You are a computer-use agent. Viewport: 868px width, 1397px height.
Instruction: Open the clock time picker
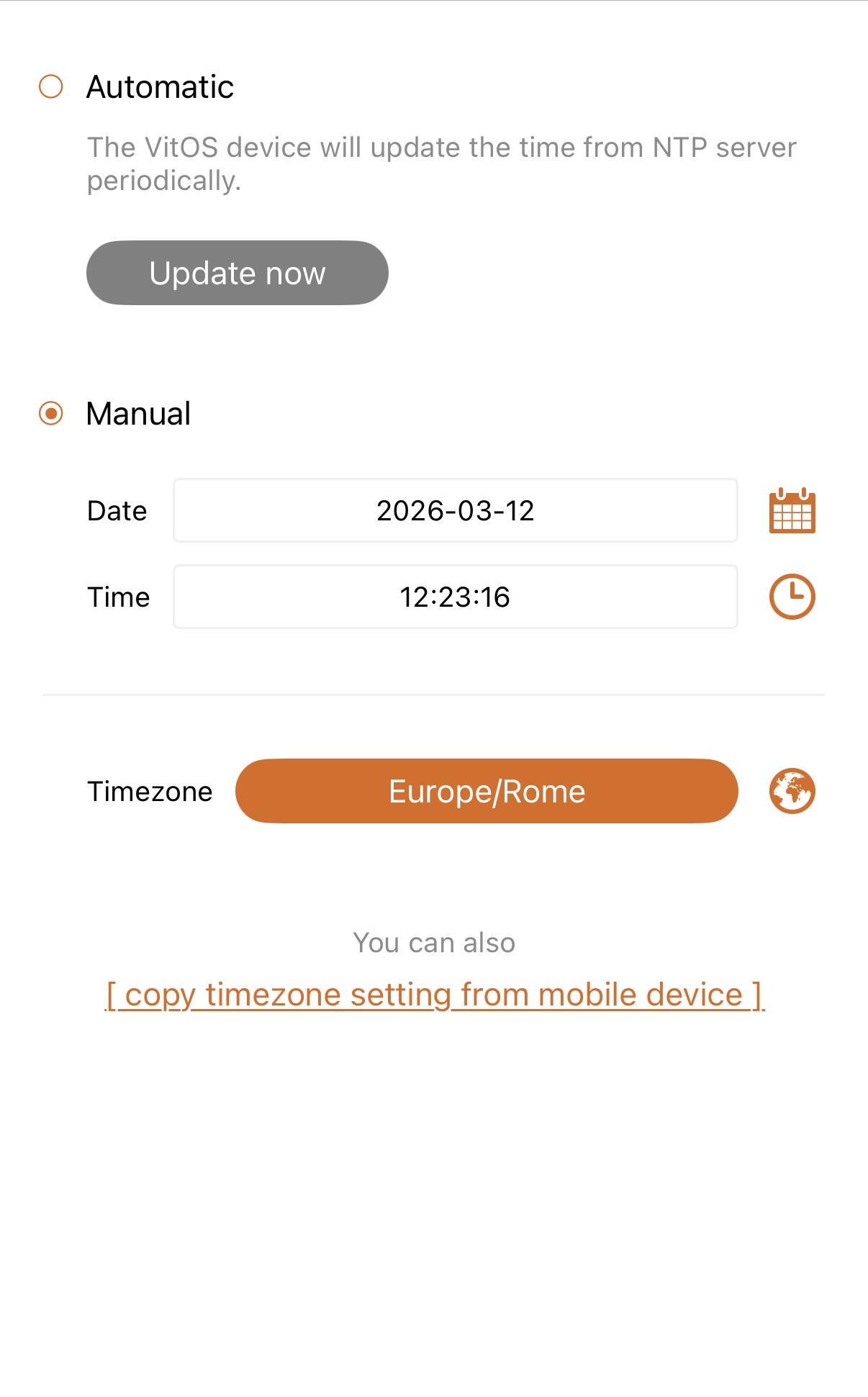[x=792, y=597]
